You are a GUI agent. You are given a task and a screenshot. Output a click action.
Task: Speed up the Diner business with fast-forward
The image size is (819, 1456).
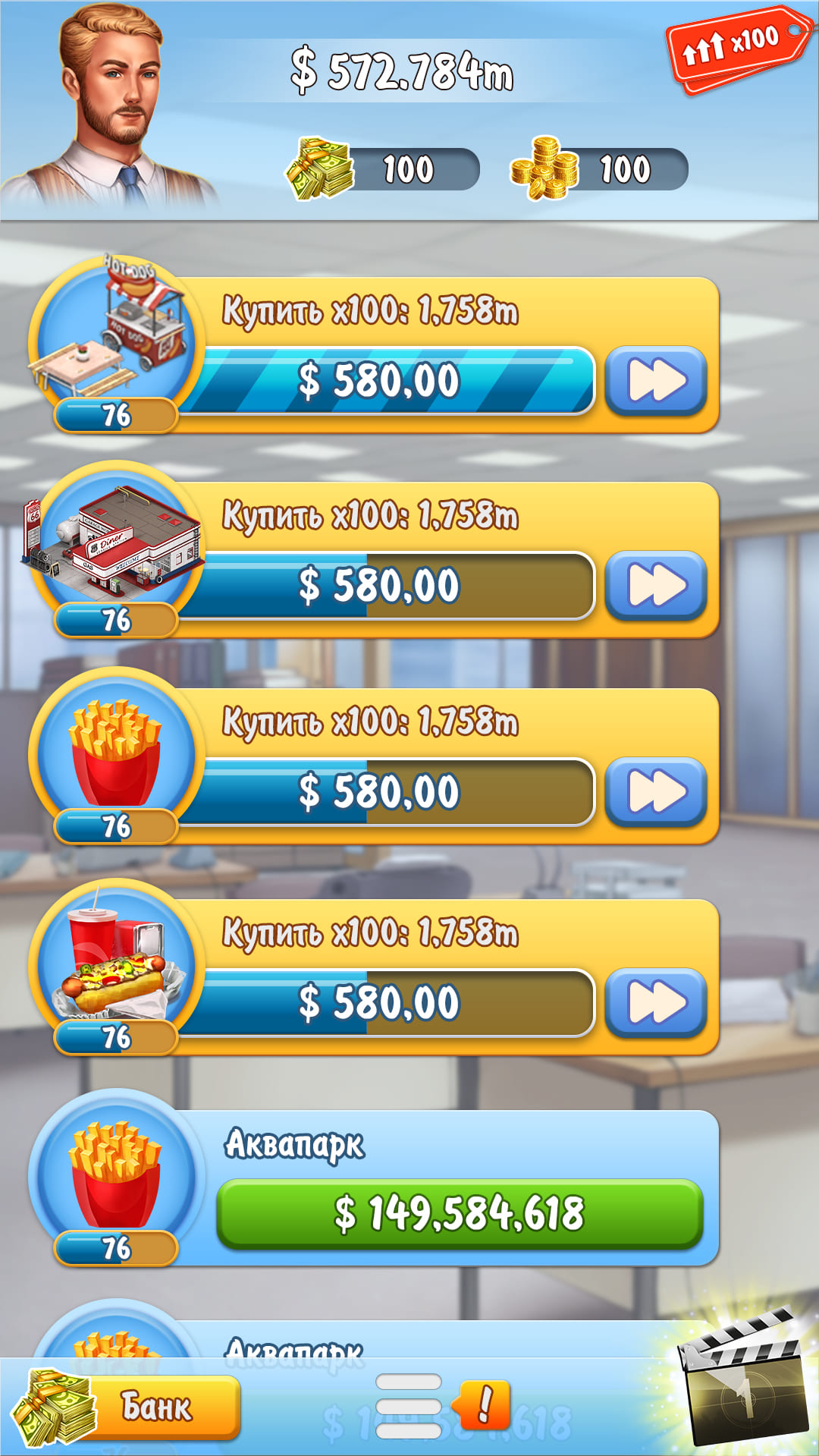(656, 586)
